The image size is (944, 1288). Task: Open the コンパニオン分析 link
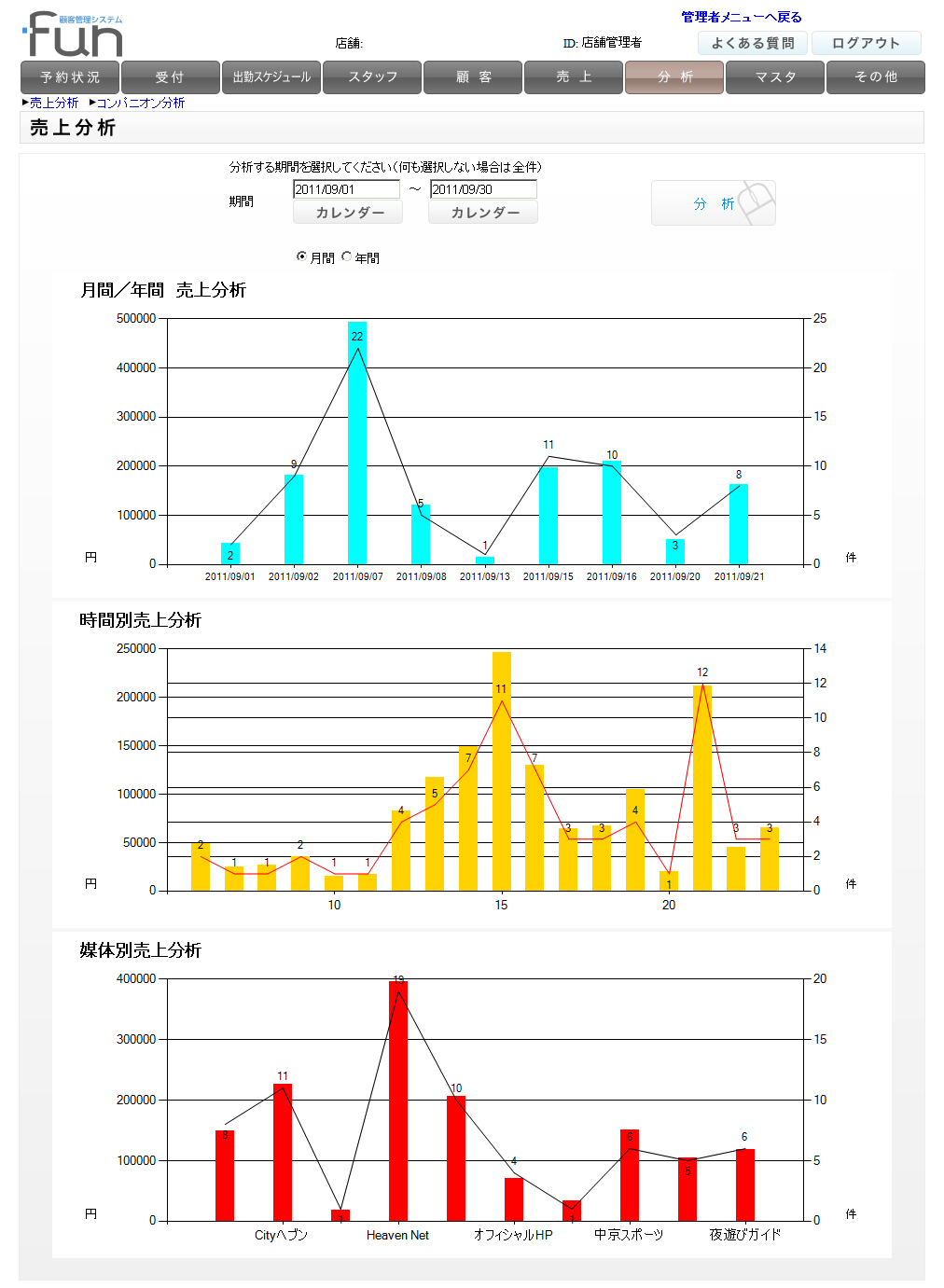click(140, 103)
